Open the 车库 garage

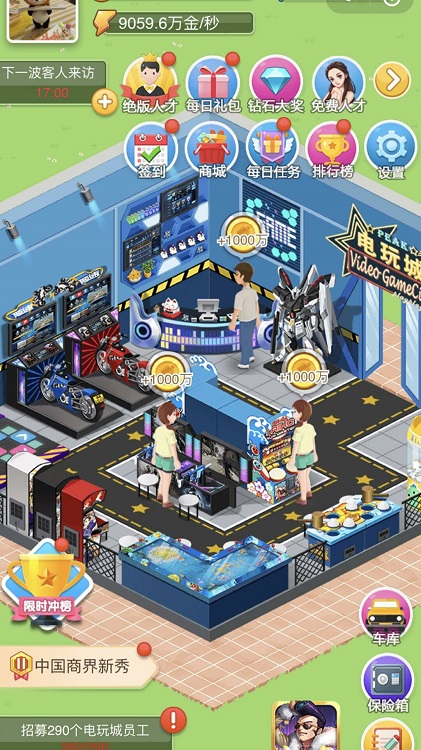point(386,618)
